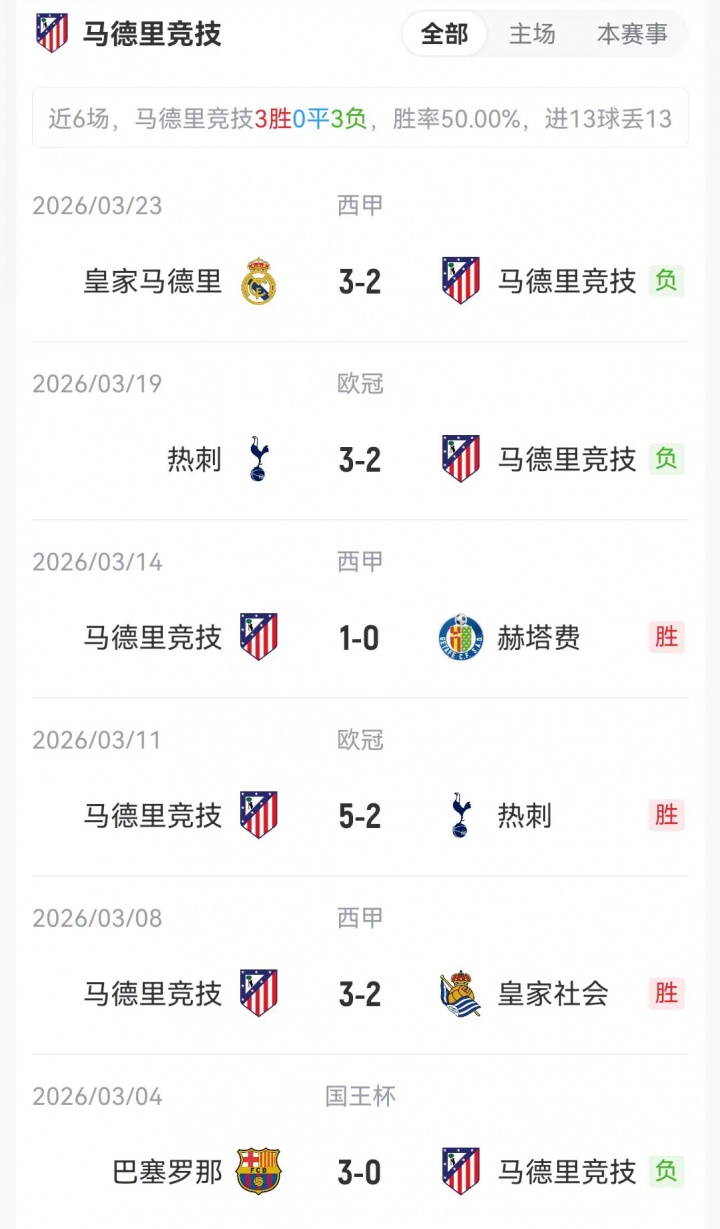The width and height of the screenshot is (720, 1229).
Task: Switch to the 主场 tab
Action: click(532, 34)
